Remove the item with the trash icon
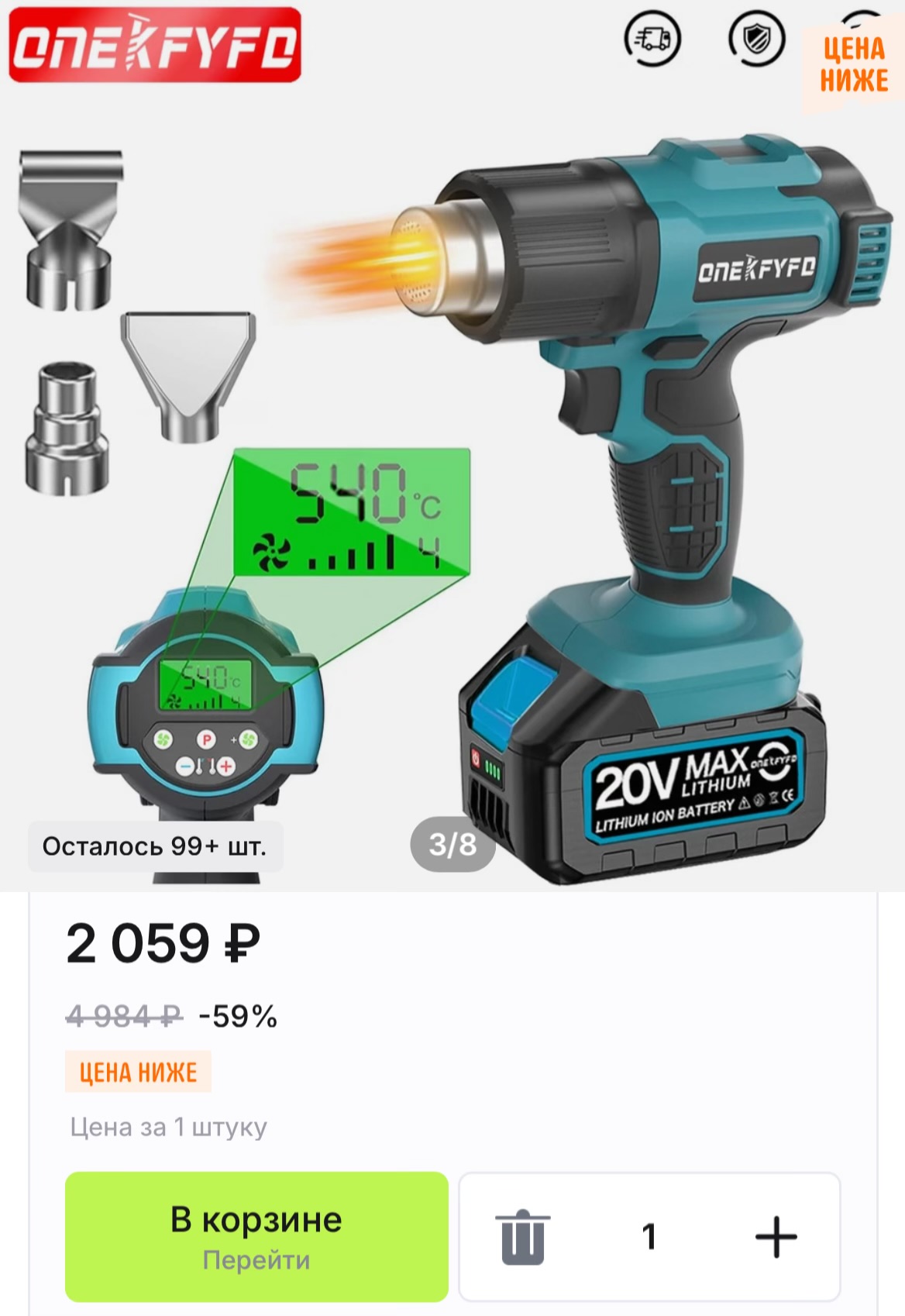 click(x=522, y=1237)
